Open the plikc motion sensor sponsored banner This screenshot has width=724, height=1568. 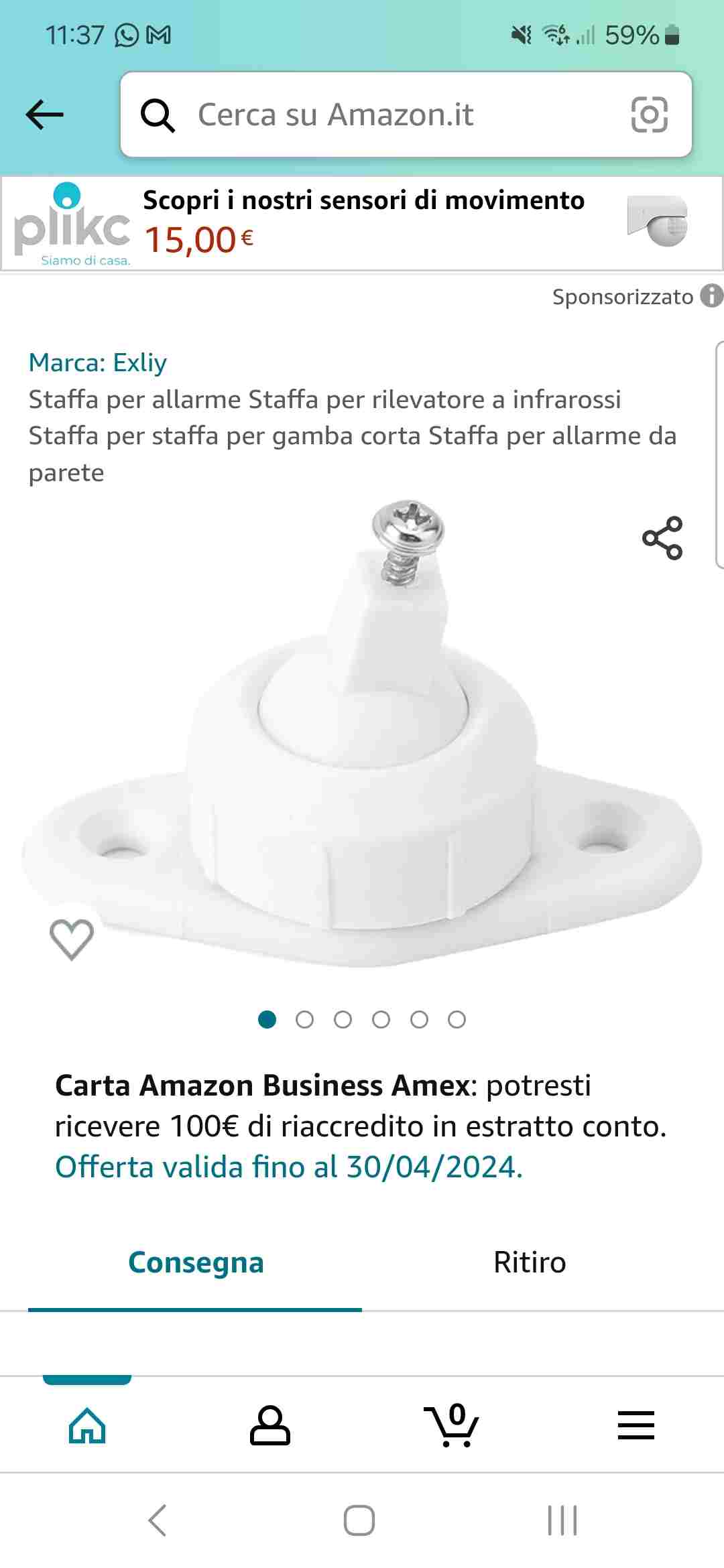[x=362, y=224]
